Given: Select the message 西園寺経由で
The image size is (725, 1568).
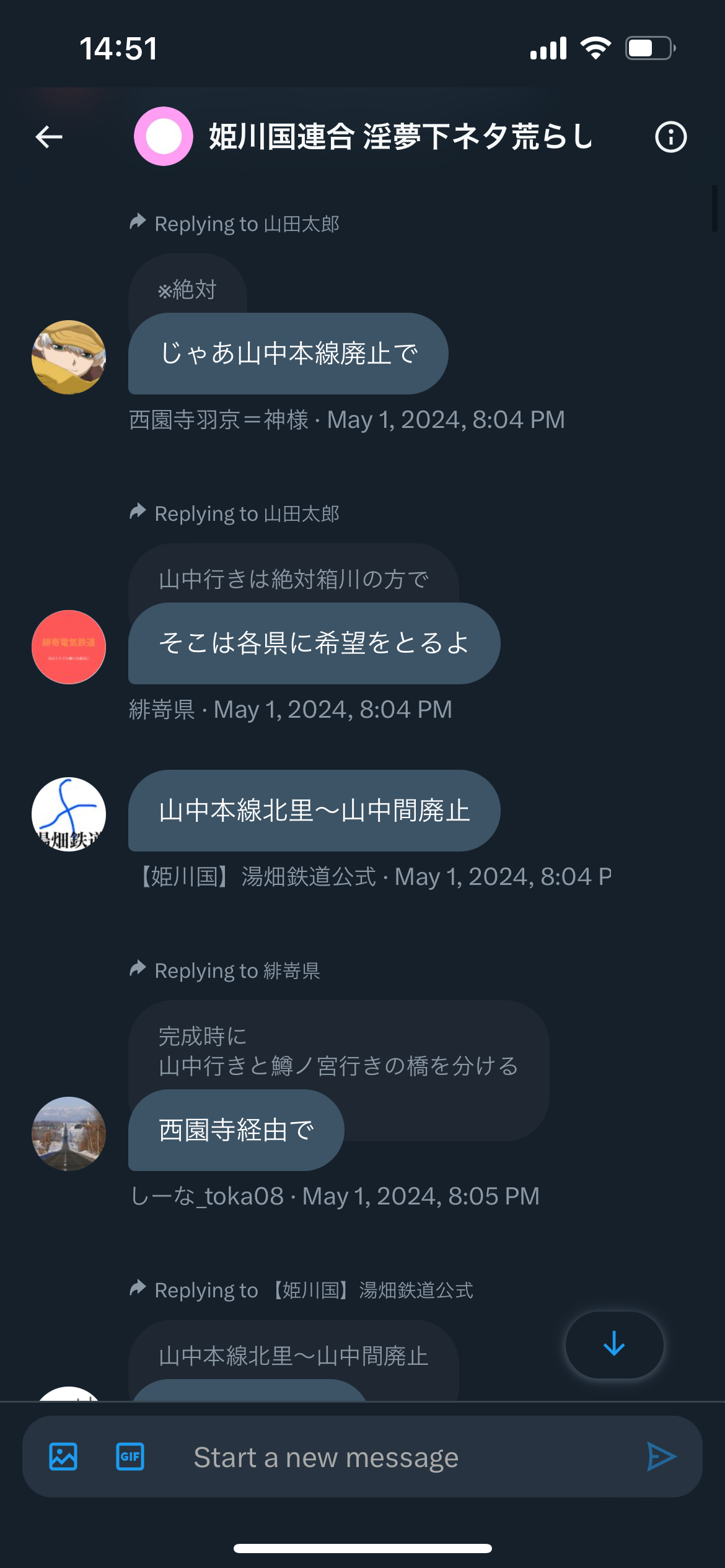Looking at the screenshot, I should coord(236,1130).
